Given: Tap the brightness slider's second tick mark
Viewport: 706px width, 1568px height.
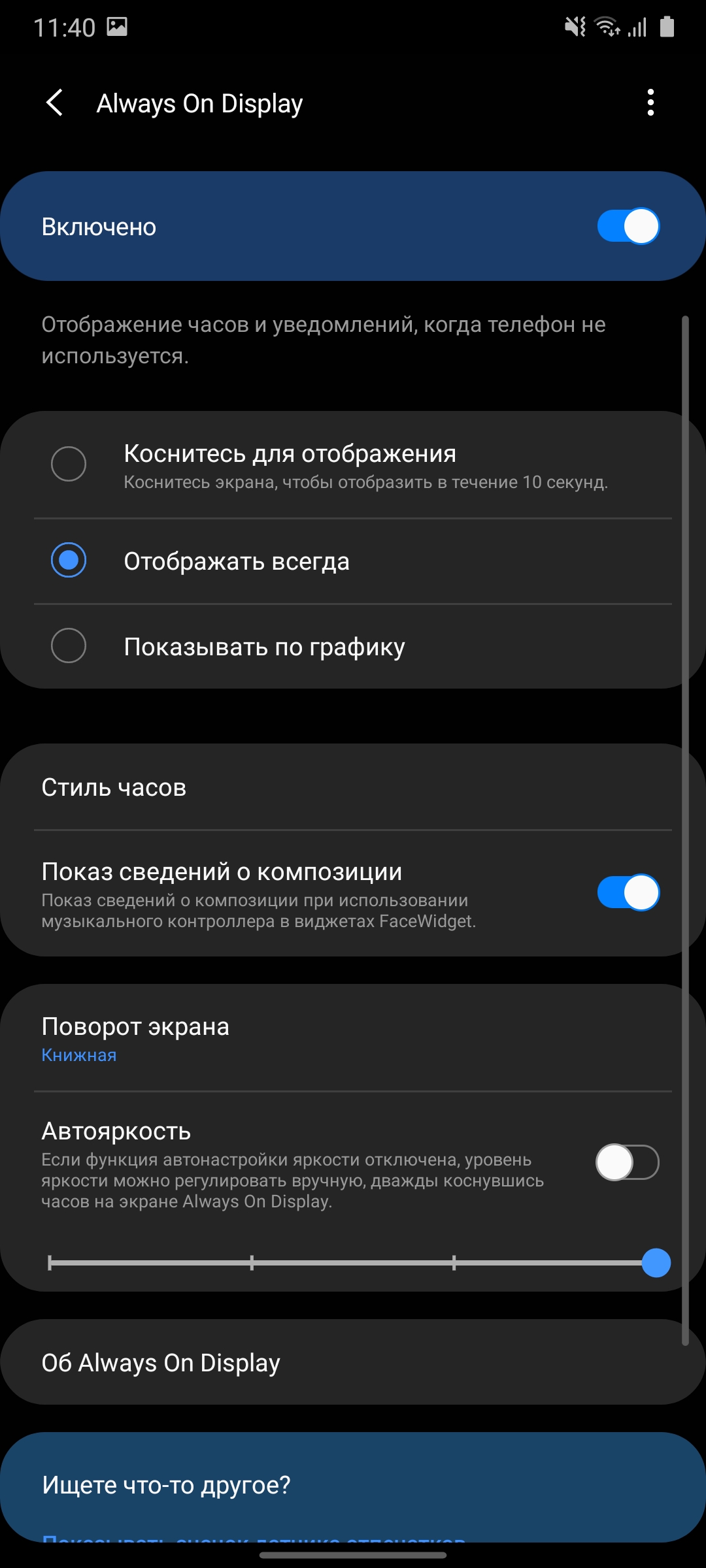Looking at the screenshot, I should tap(252, 1263).
